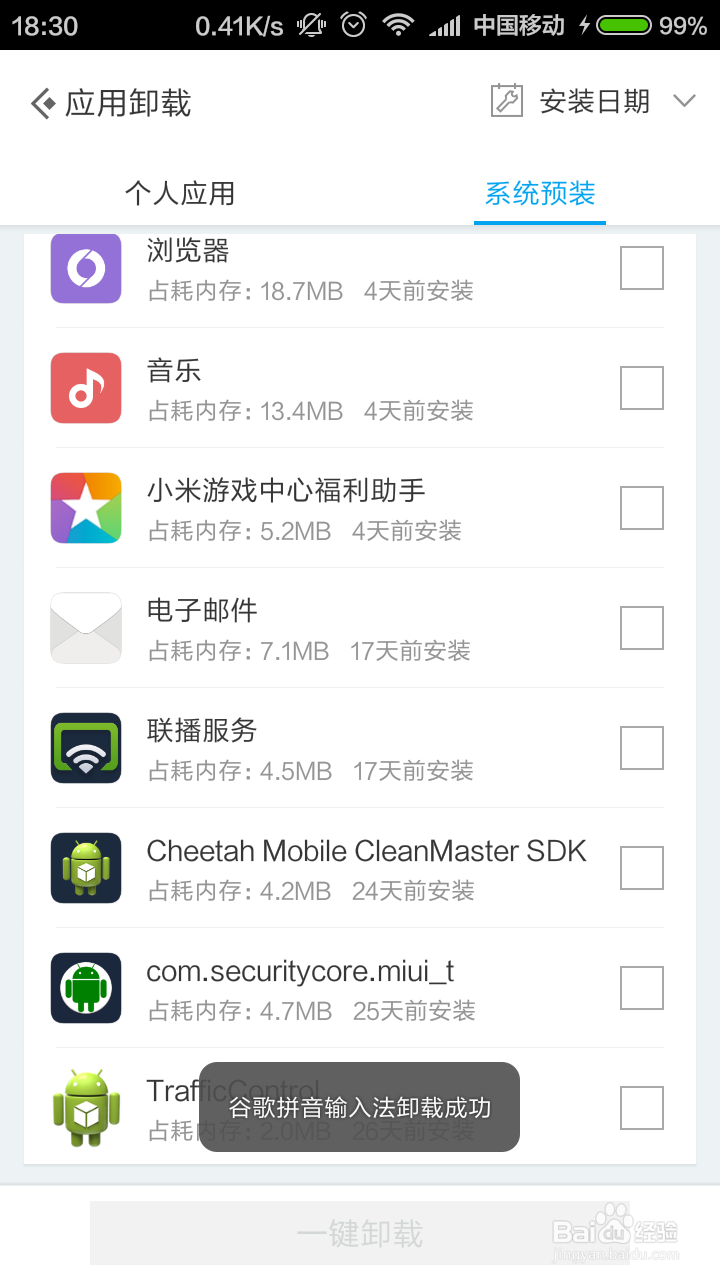This screenshot has width=720, height=1280.
Task: Open the 电子邮件 email envelope icon
Action: pos(85,628)
